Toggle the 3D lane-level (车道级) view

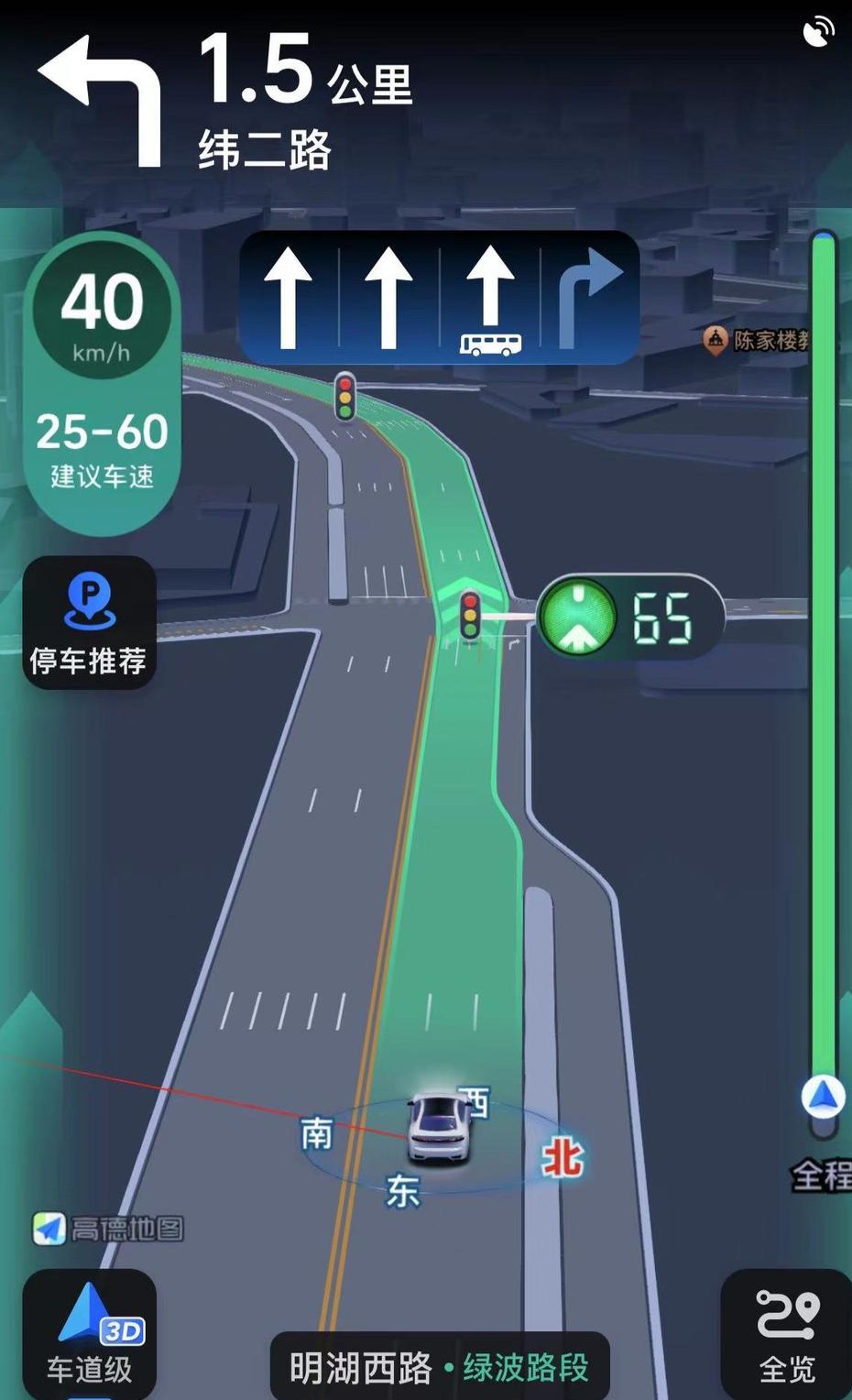point(89,1333)
